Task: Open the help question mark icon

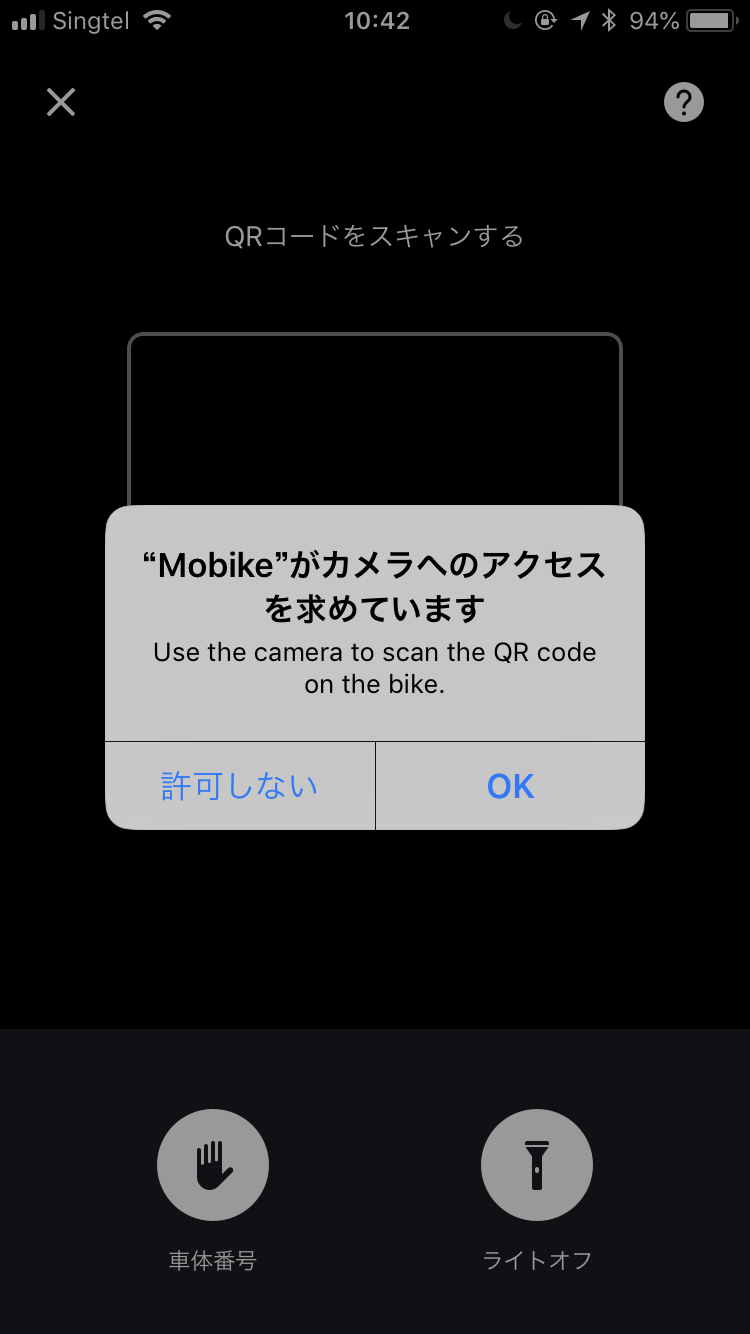Action: click(x=684, y=102)
